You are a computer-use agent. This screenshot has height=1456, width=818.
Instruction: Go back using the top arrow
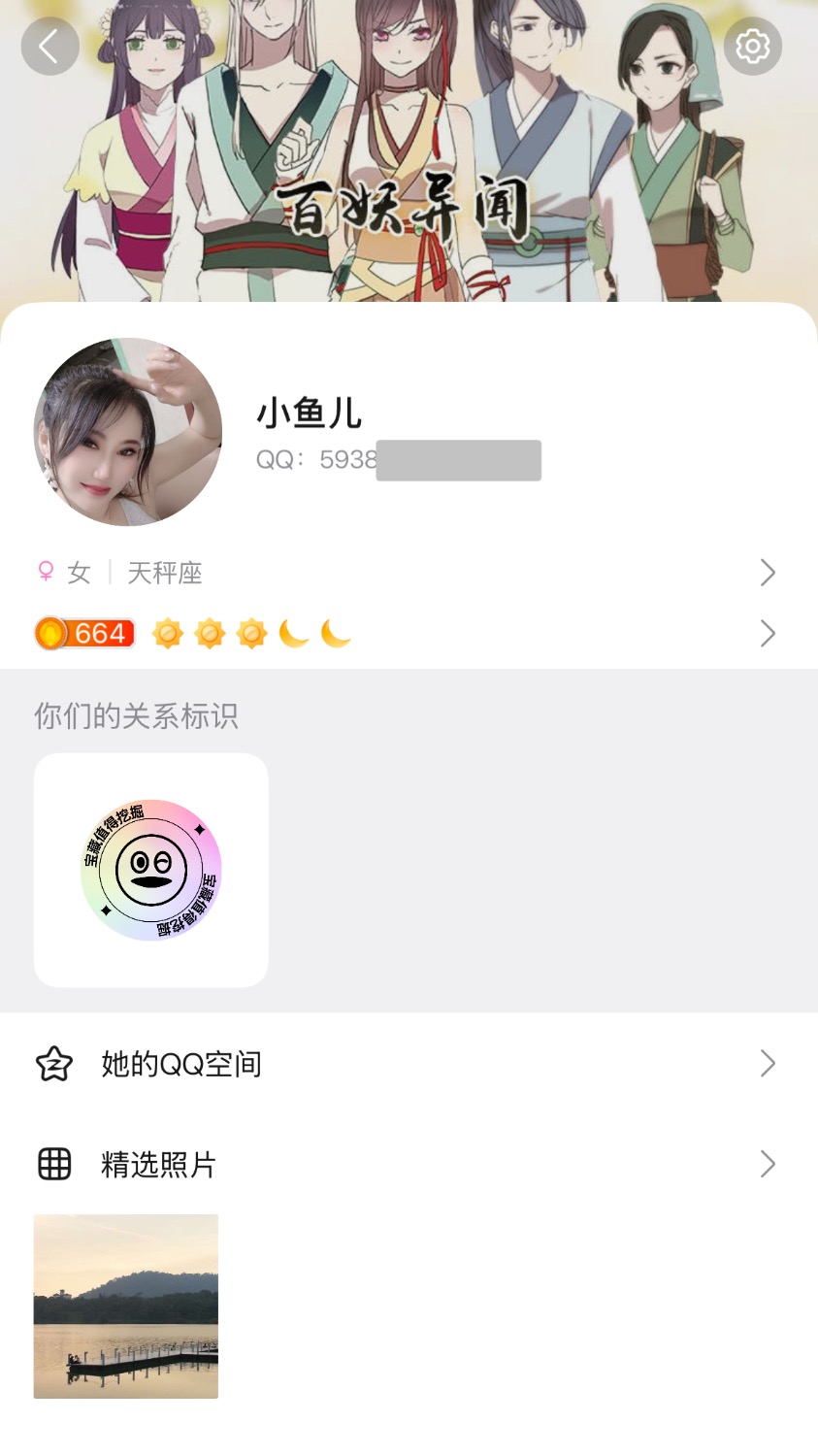pyautogui.click(x=49, y=46)
